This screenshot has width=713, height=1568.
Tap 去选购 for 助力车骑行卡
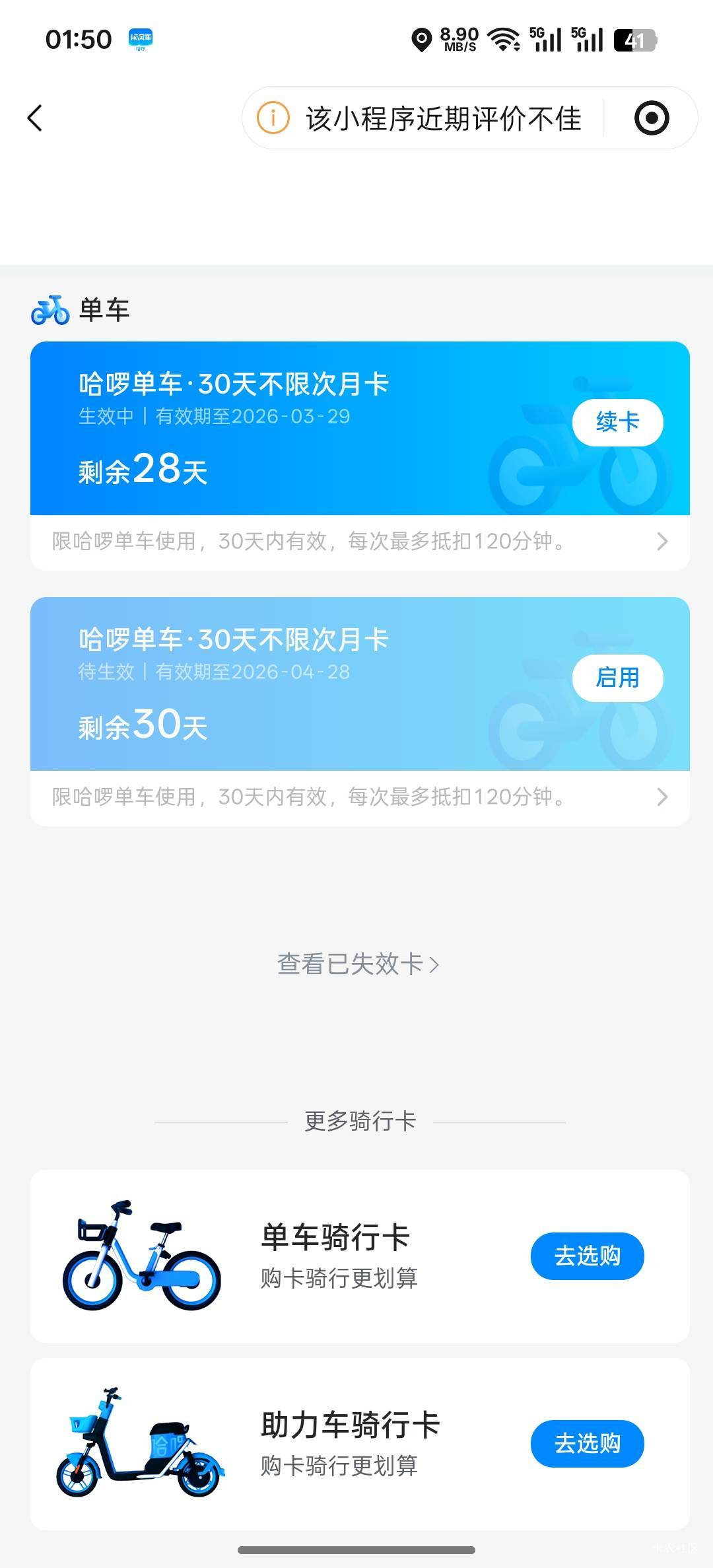coord(587,1443)
